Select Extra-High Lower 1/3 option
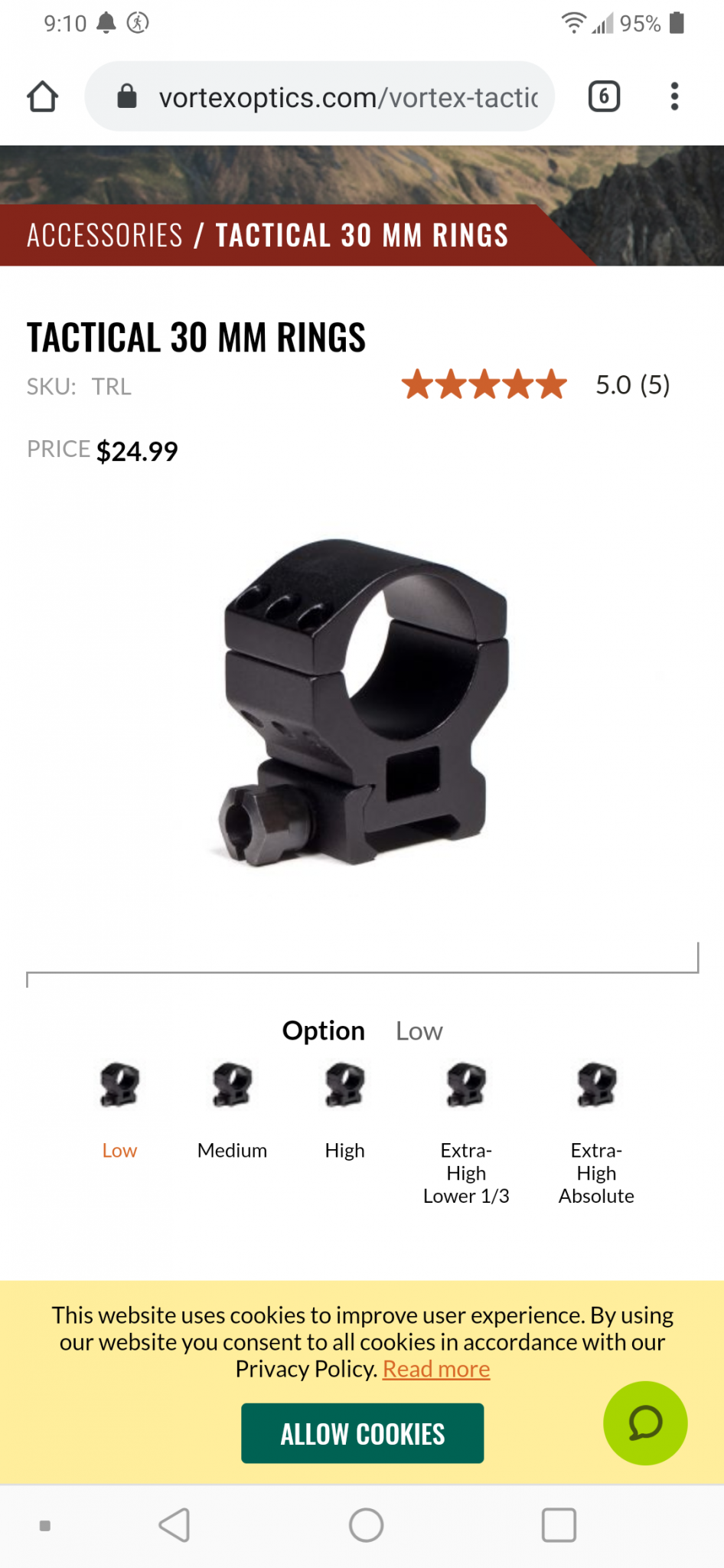This screenshot has width=724, height=1568. click(466, 1132)
